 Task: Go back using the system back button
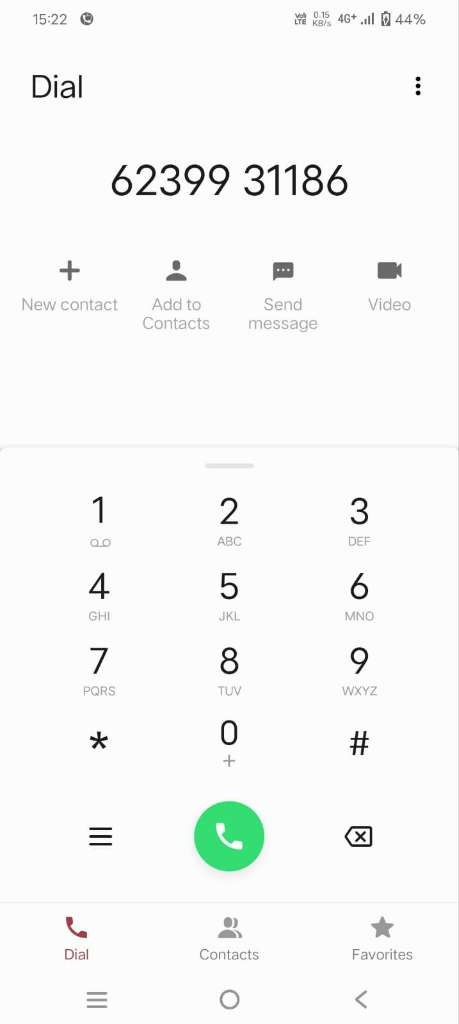coord(361,999)
